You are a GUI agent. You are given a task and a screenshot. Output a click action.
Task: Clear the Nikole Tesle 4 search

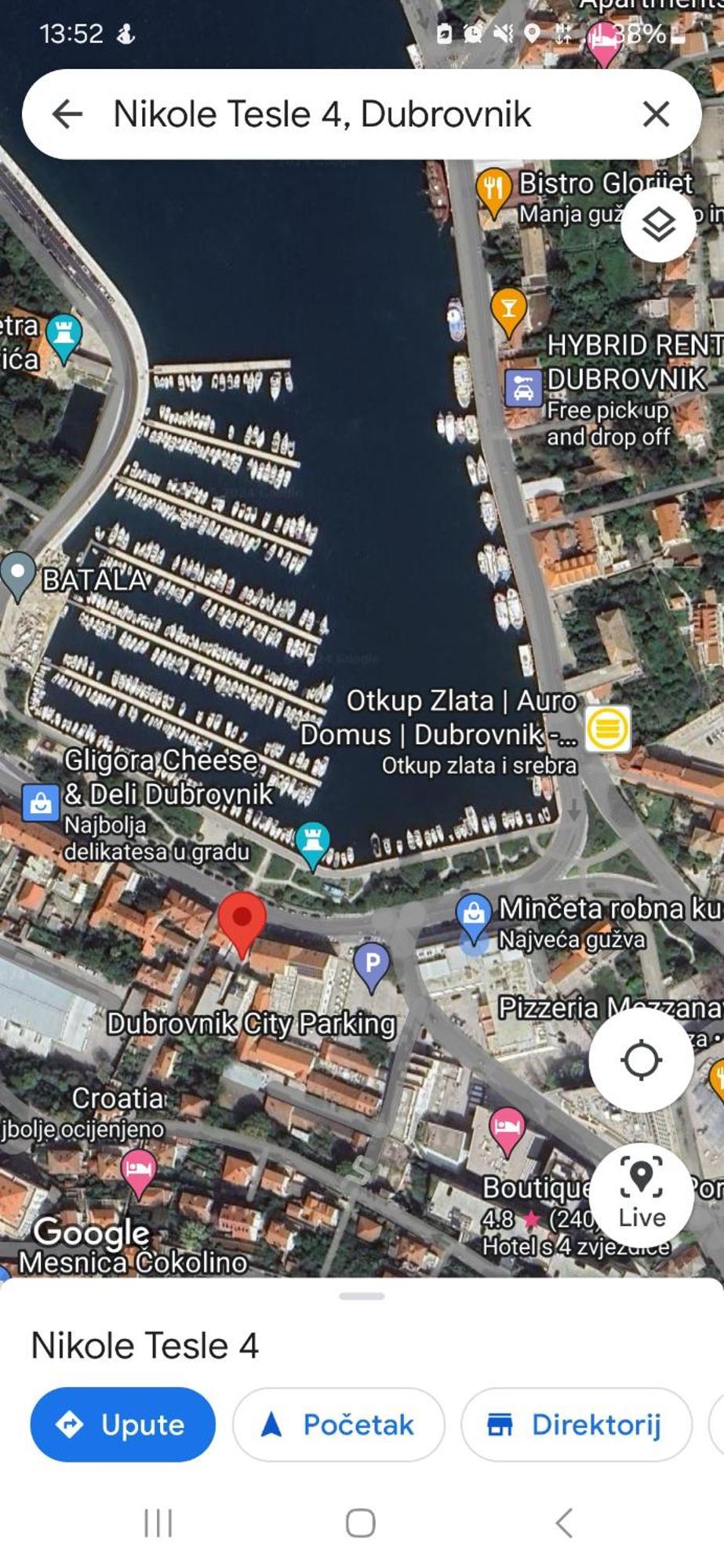pyautogui.click(x=656, y=114)
